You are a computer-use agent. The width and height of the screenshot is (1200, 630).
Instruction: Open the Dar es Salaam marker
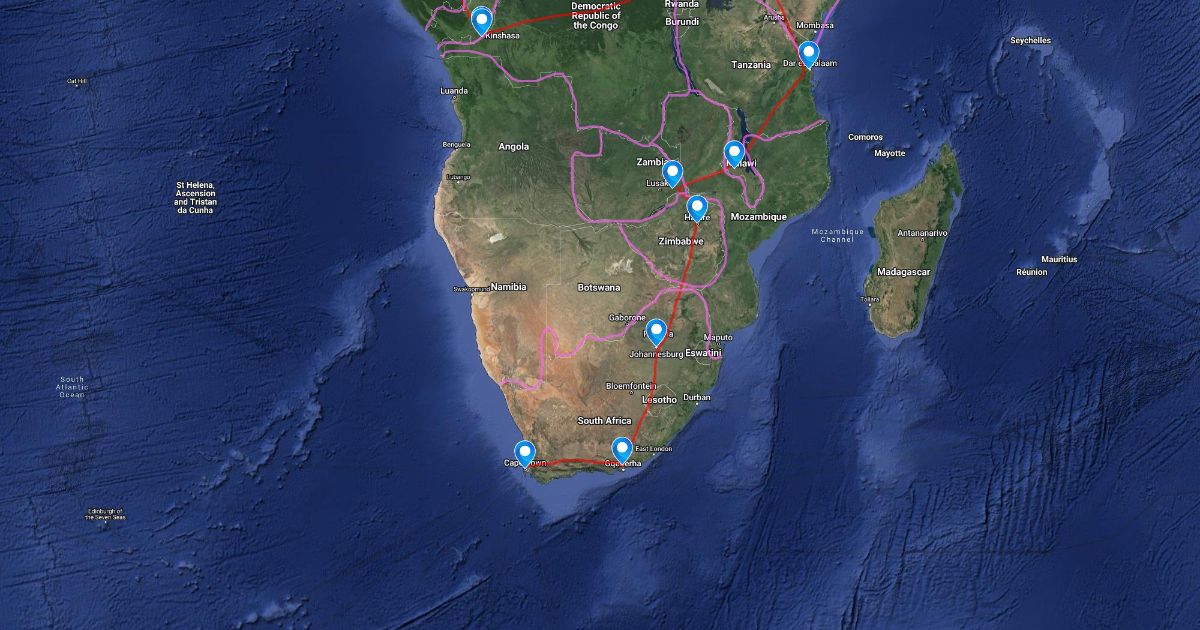[x=809, y=54]
